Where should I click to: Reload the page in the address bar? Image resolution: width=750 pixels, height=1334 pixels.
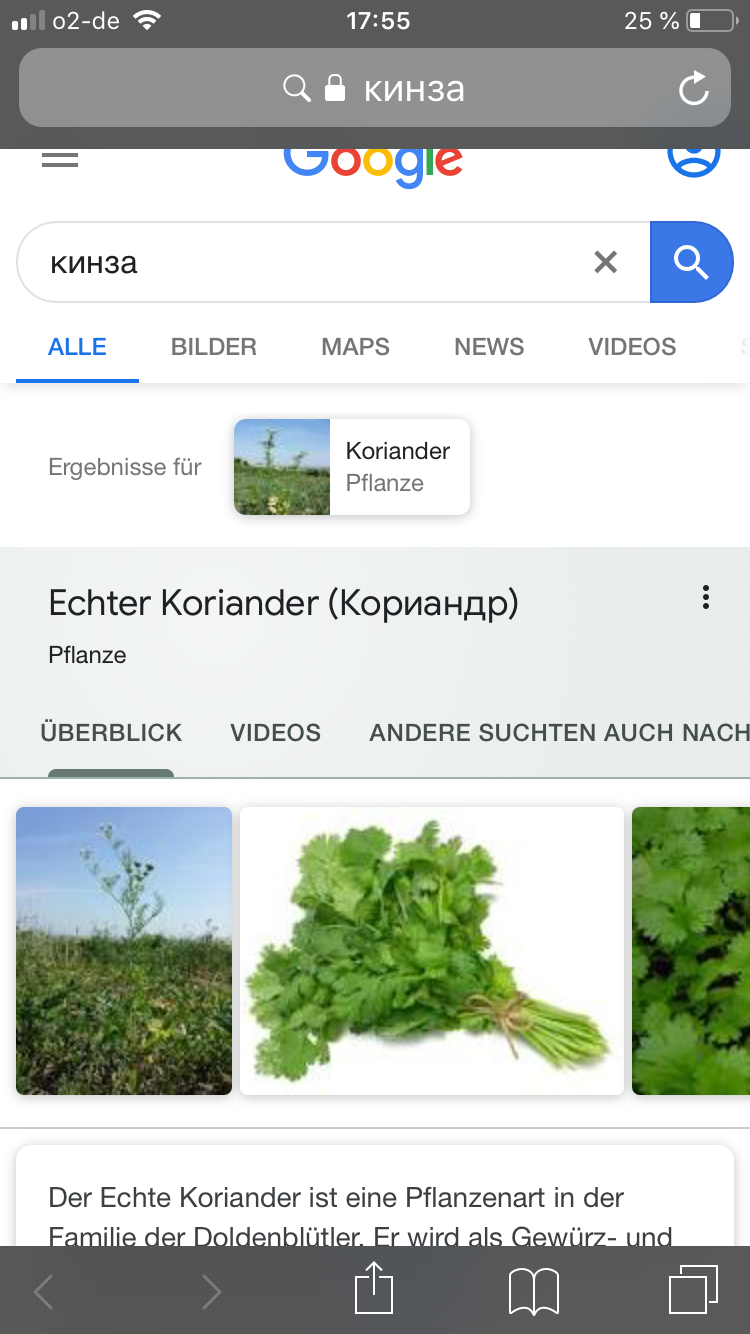[x=693, y=90]
